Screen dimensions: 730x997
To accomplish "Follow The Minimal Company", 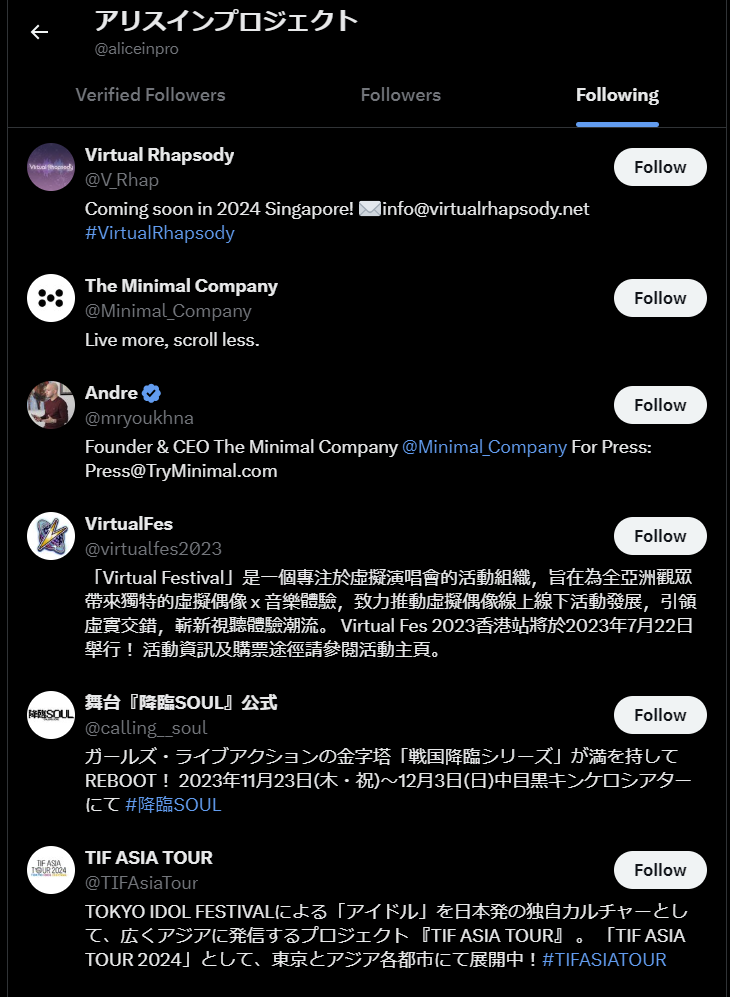I will 660,298.
